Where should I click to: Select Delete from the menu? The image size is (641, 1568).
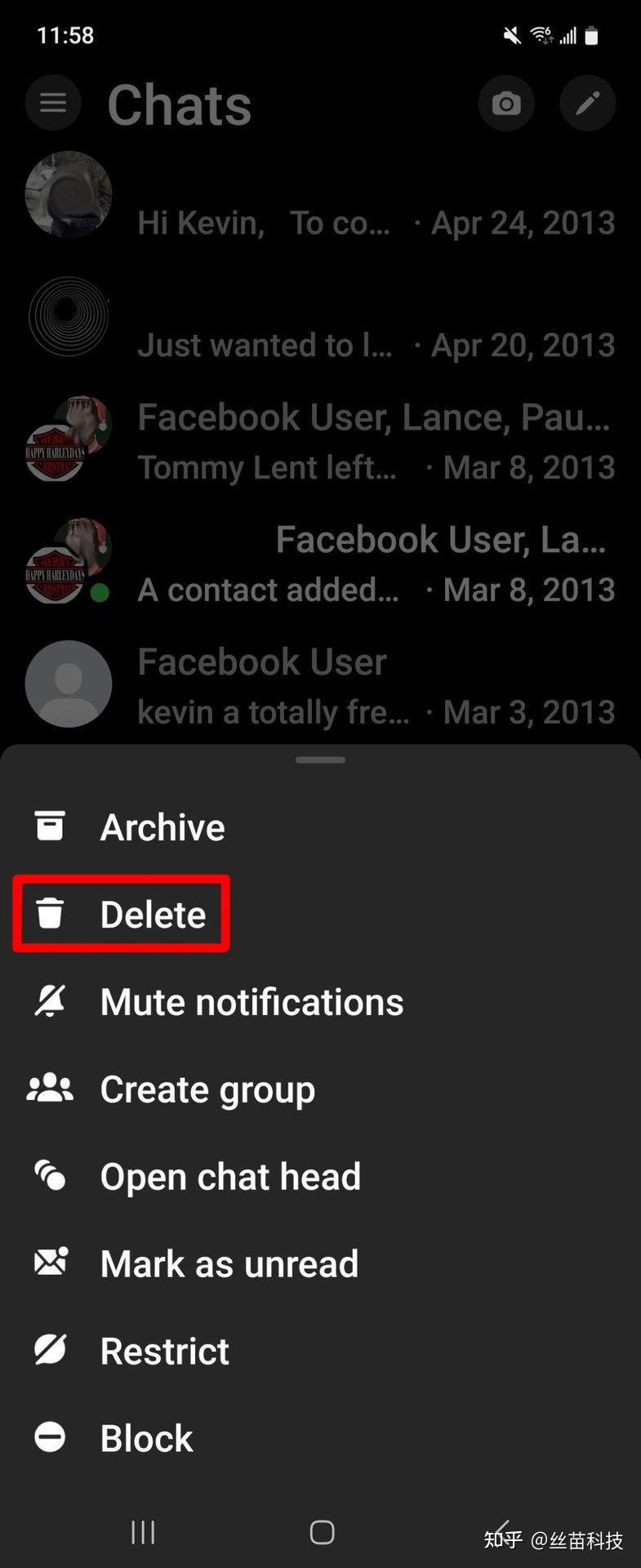click(x=152, y=915)
